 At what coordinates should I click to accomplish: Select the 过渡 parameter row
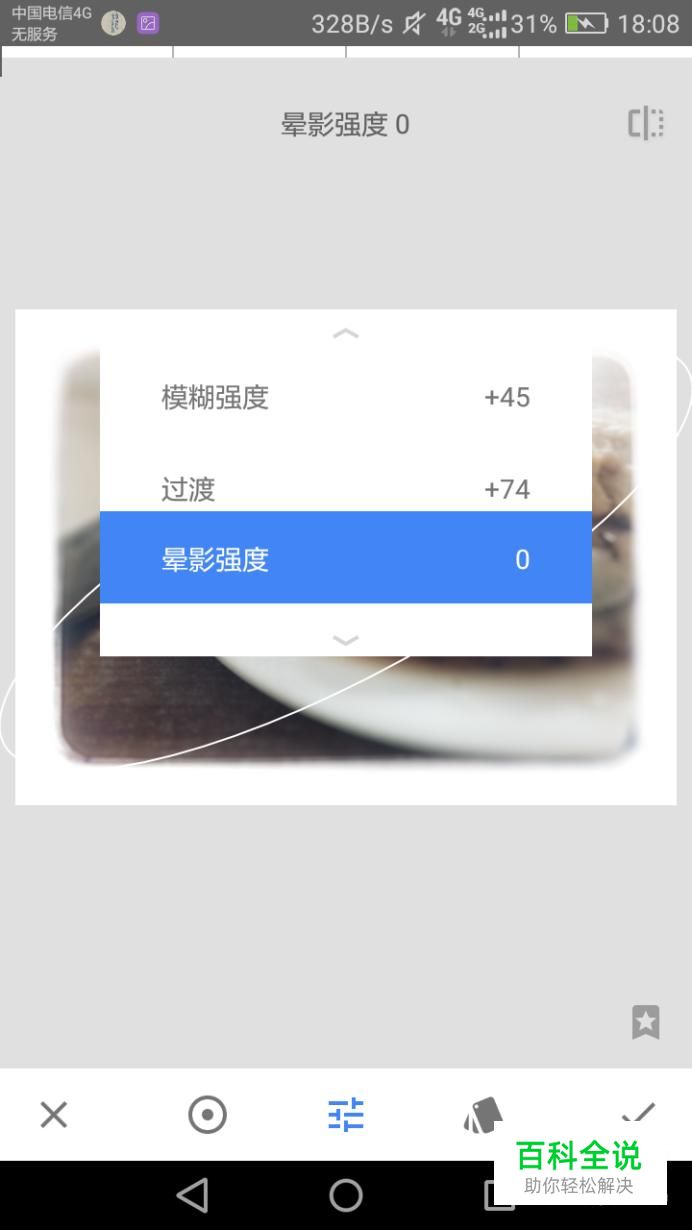pos(345,488)
